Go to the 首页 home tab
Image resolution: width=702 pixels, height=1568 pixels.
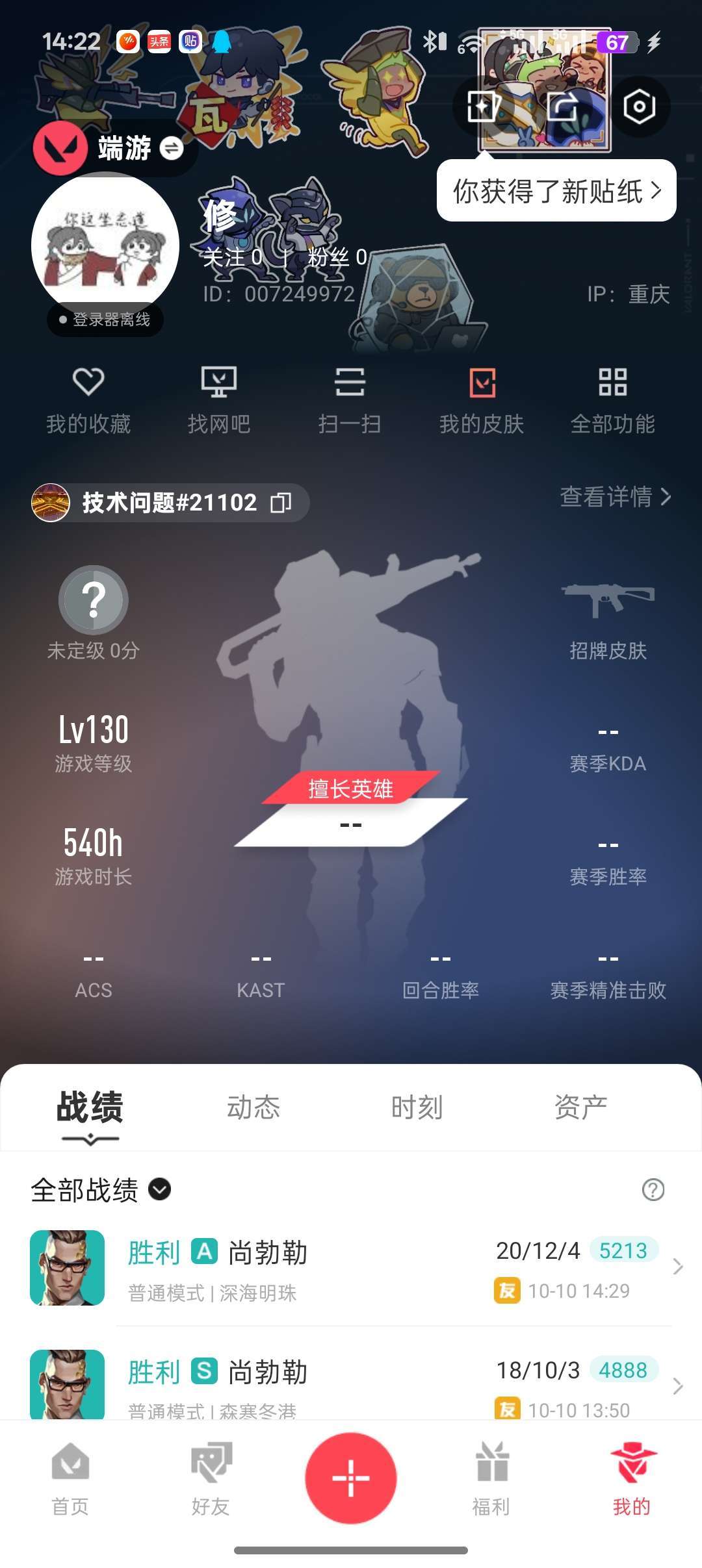(70, 1478)
